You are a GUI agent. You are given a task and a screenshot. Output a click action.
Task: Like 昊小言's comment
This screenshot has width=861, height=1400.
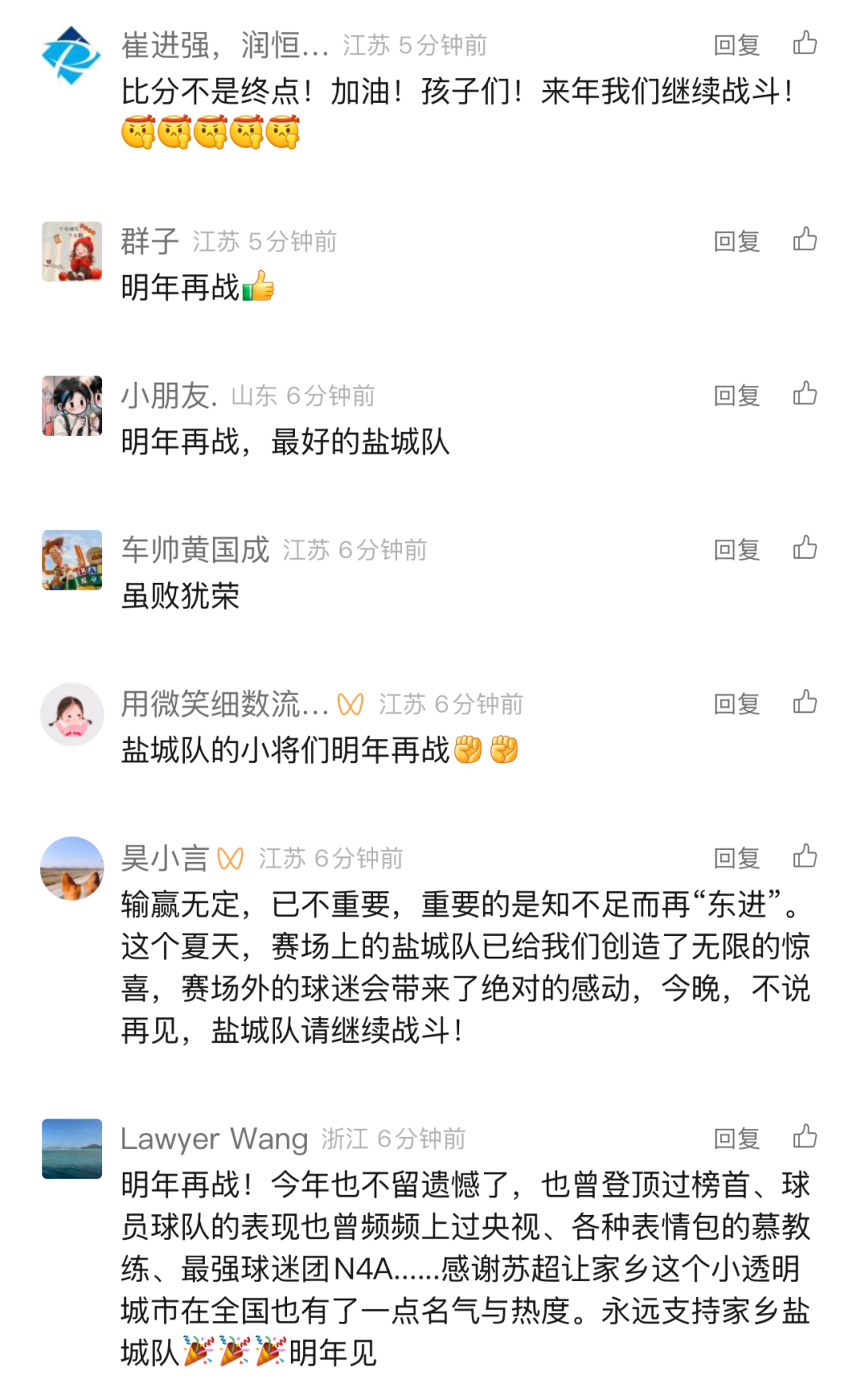[804, 856]
